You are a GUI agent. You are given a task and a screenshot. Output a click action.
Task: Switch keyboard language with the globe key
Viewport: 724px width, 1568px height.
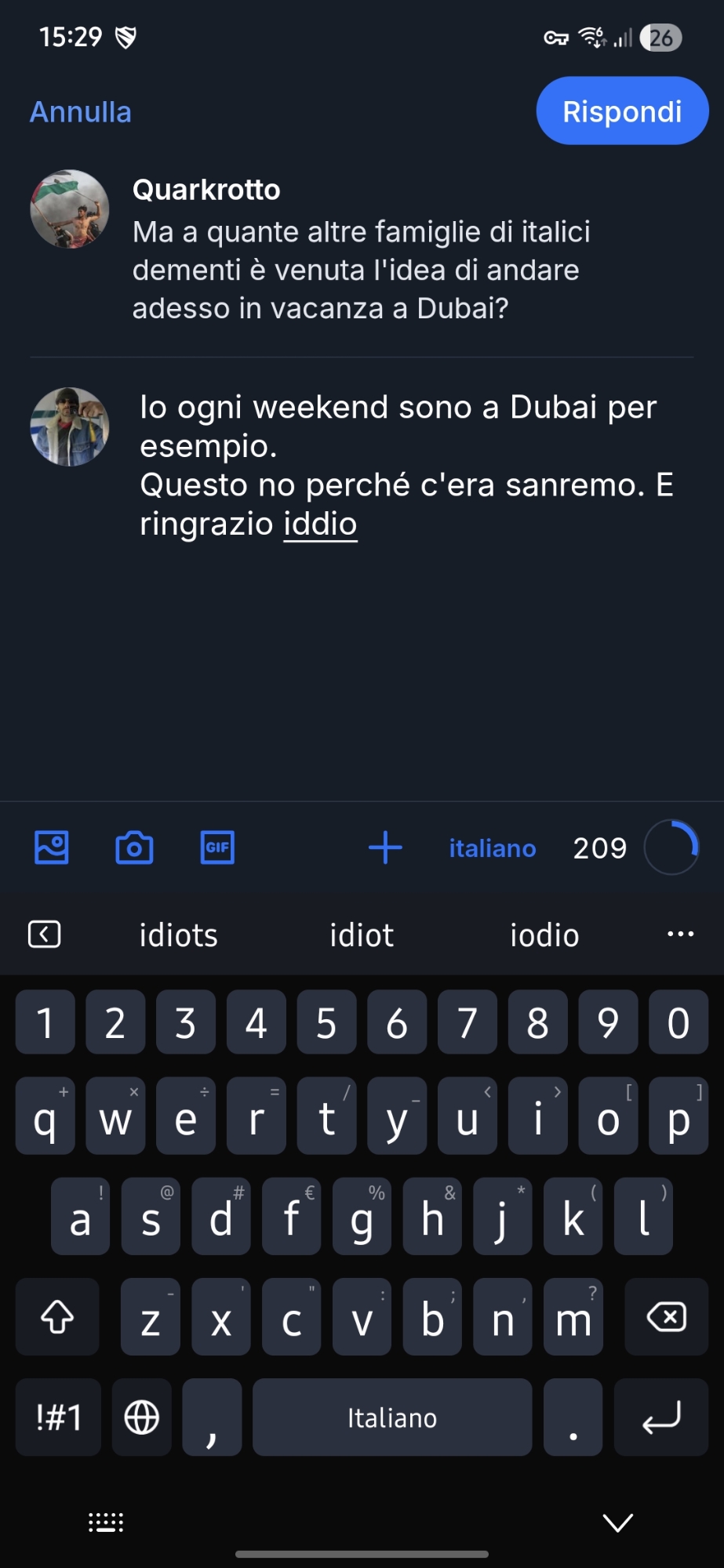click(x=142, y=1417)
